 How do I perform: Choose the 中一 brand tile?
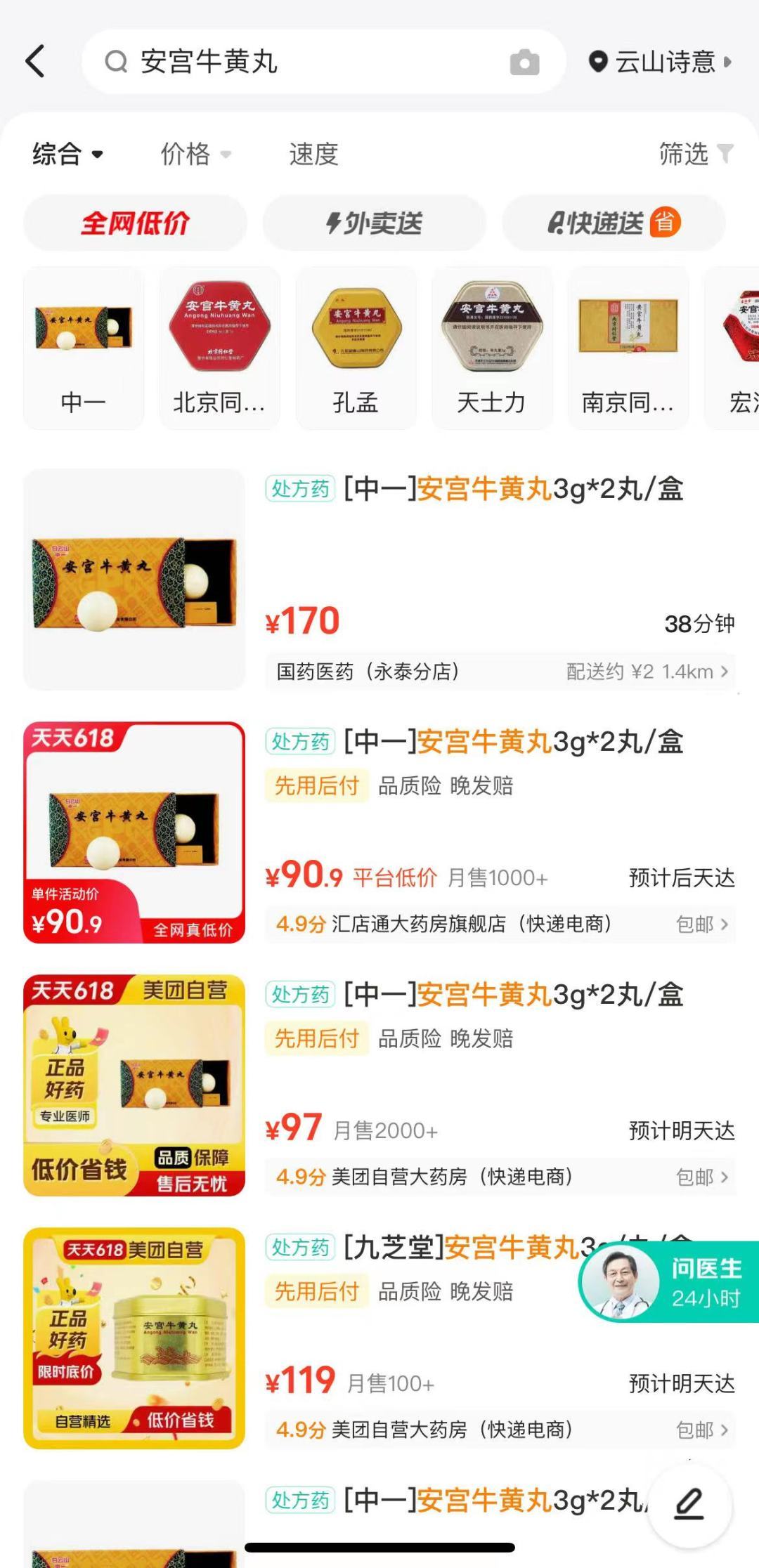point(84,348)
